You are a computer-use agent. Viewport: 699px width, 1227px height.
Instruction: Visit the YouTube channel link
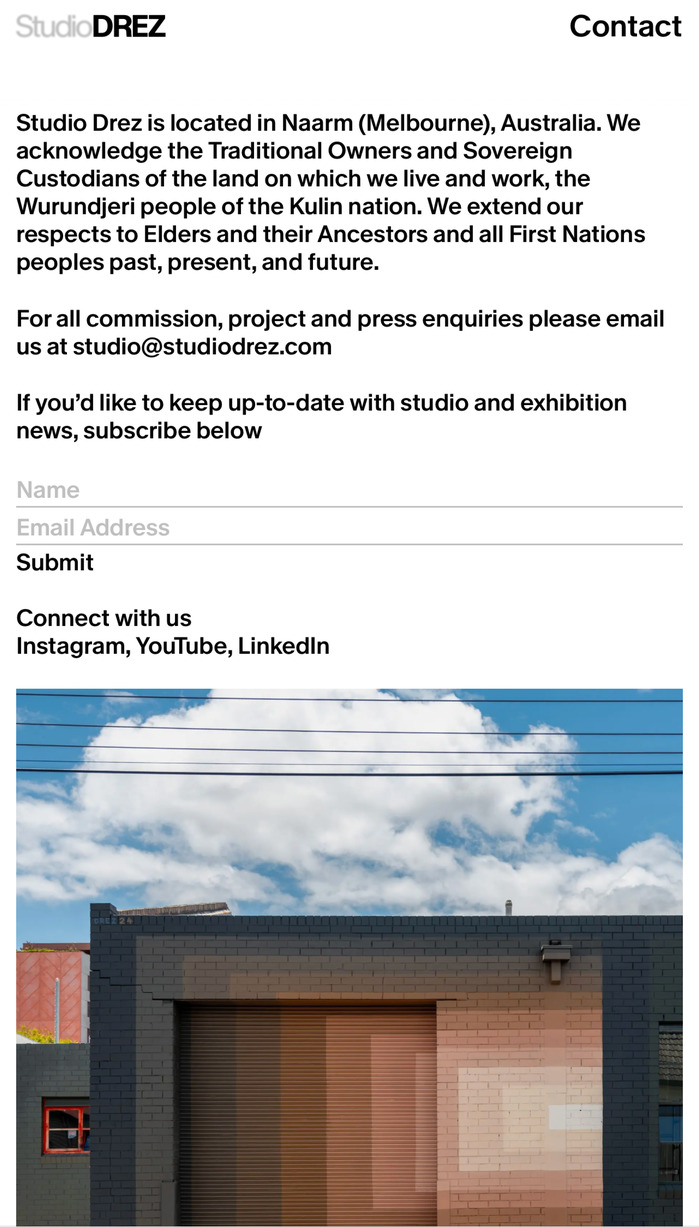(x=182, y=646)
